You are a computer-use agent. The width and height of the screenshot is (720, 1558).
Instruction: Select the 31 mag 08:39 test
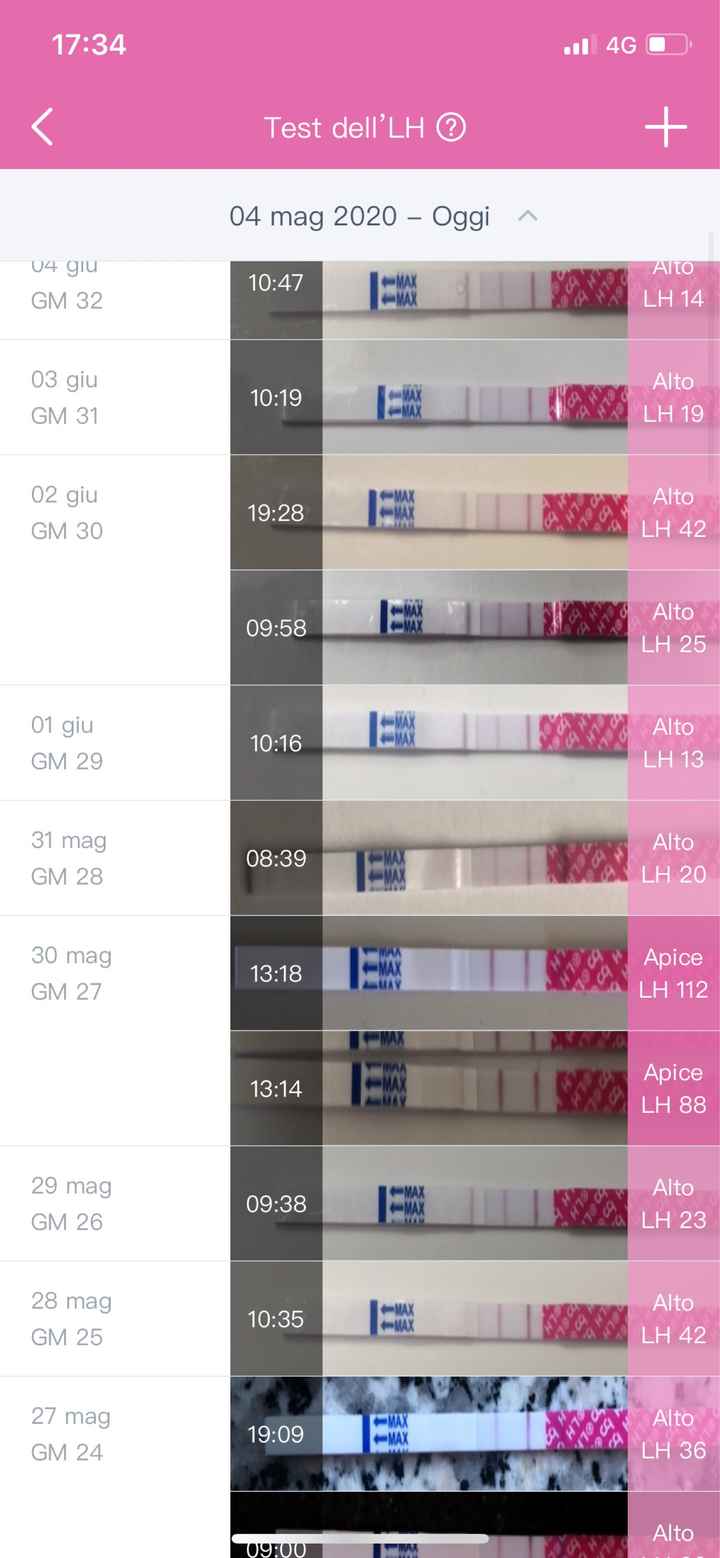[x=474, y=858]
